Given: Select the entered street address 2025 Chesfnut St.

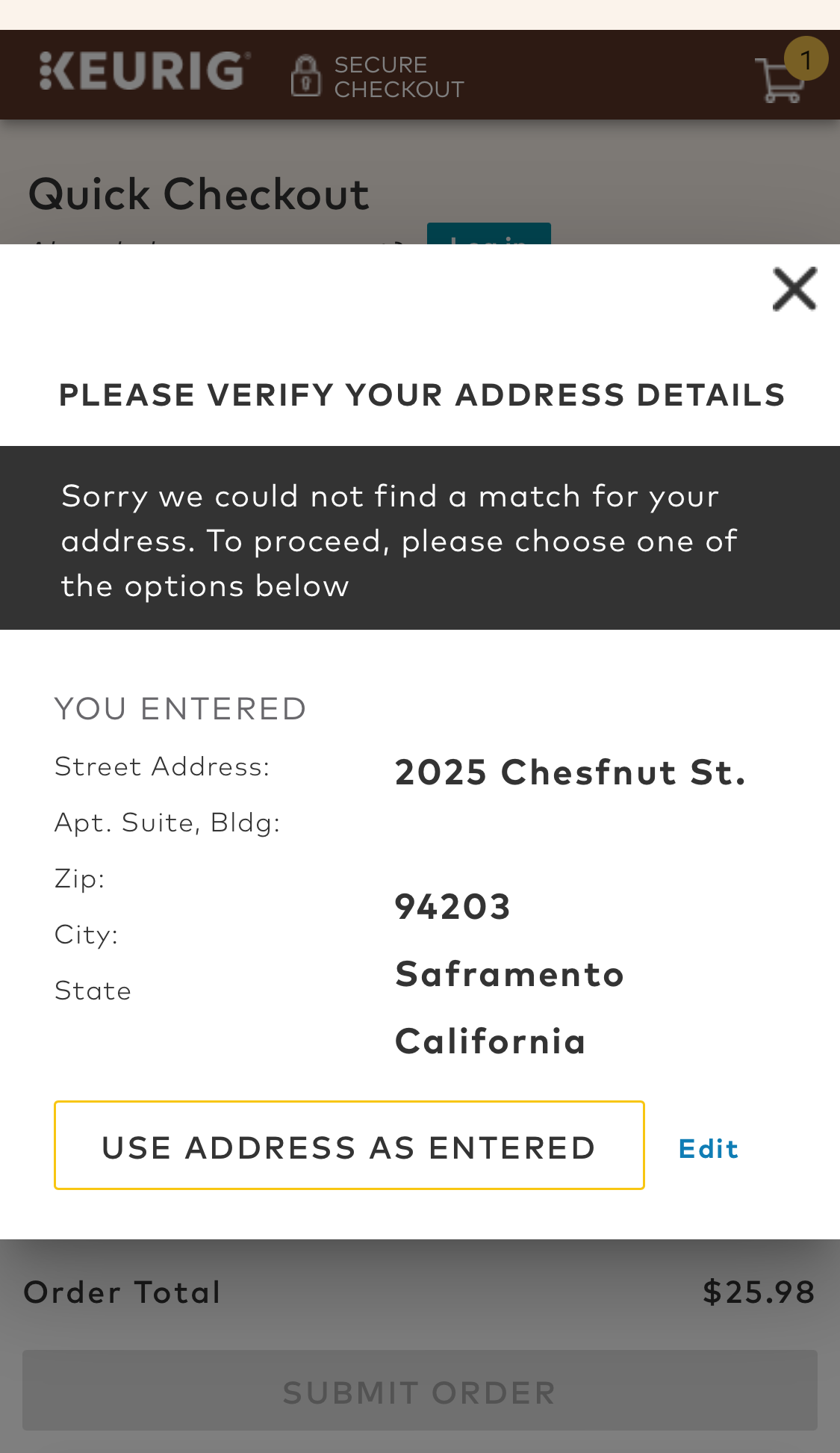Looking at the screenshot, I should pos(570,774).
